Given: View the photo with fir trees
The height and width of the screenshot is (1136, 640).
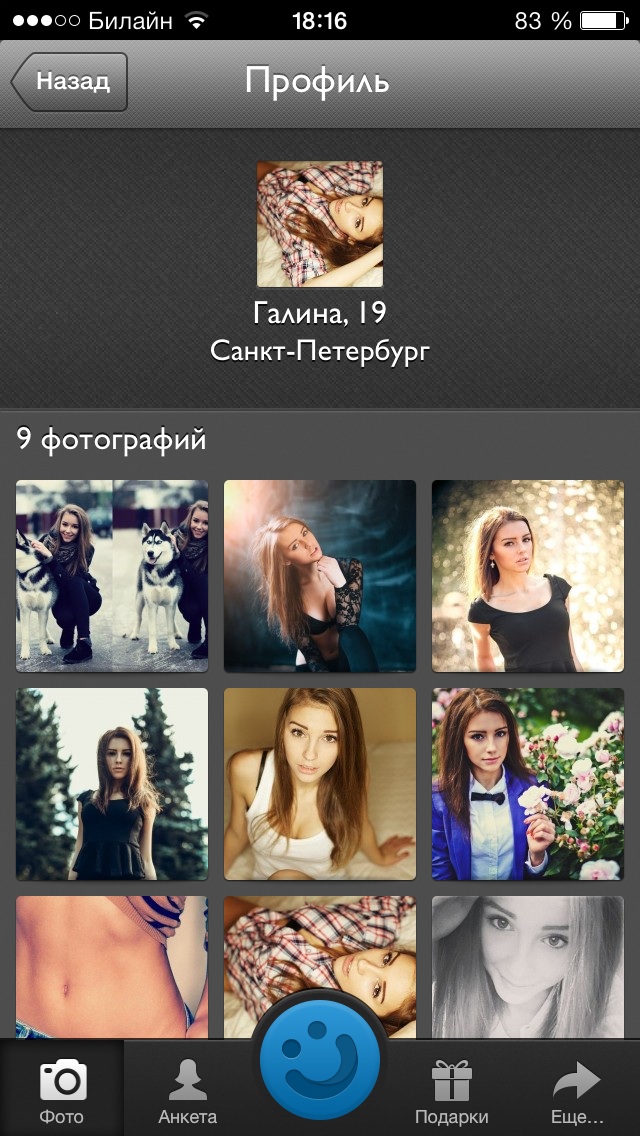Looking at the screenshot, I should 112,784.
